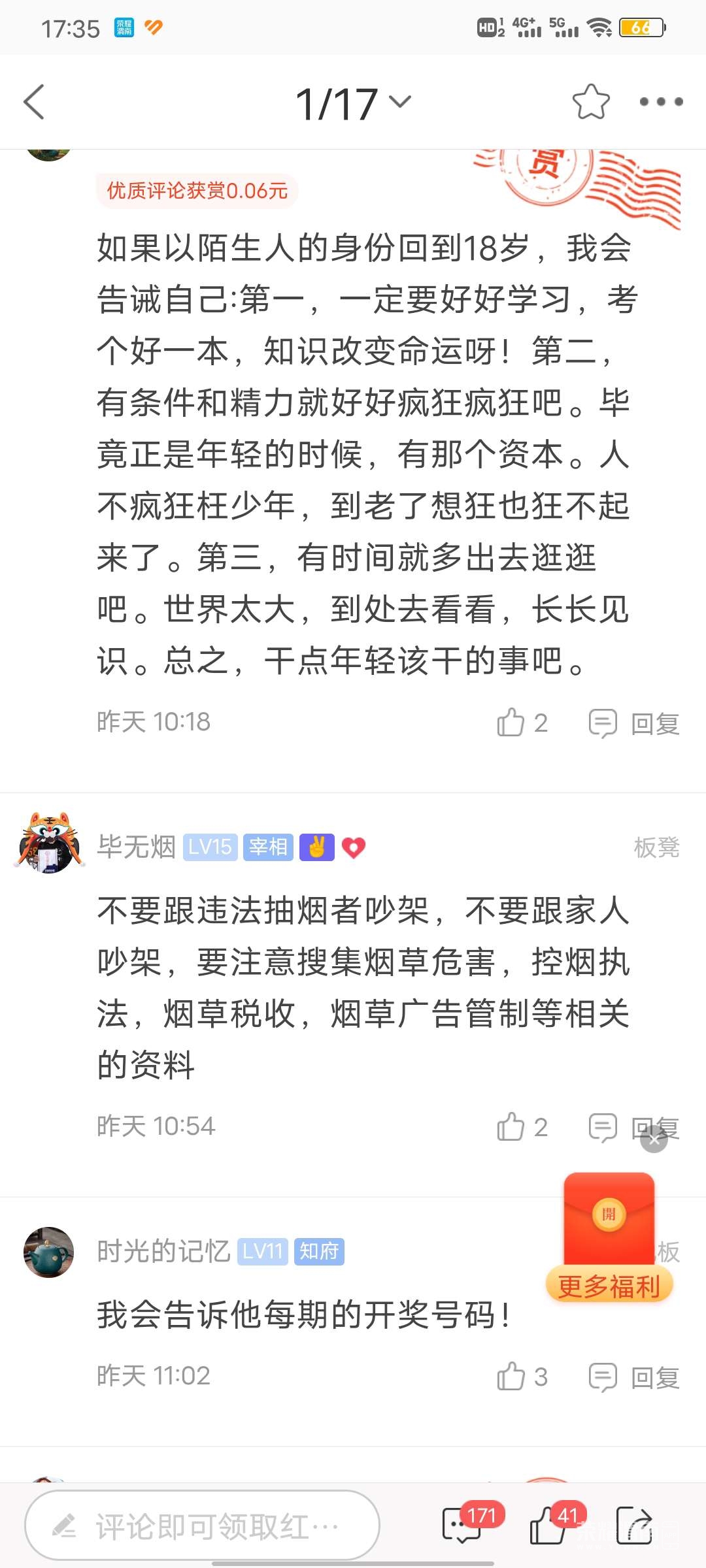Open 时光的记忆's username
Viewport: 706px width, 1568px height.
pyautogui.click(x=163, y=1251)
